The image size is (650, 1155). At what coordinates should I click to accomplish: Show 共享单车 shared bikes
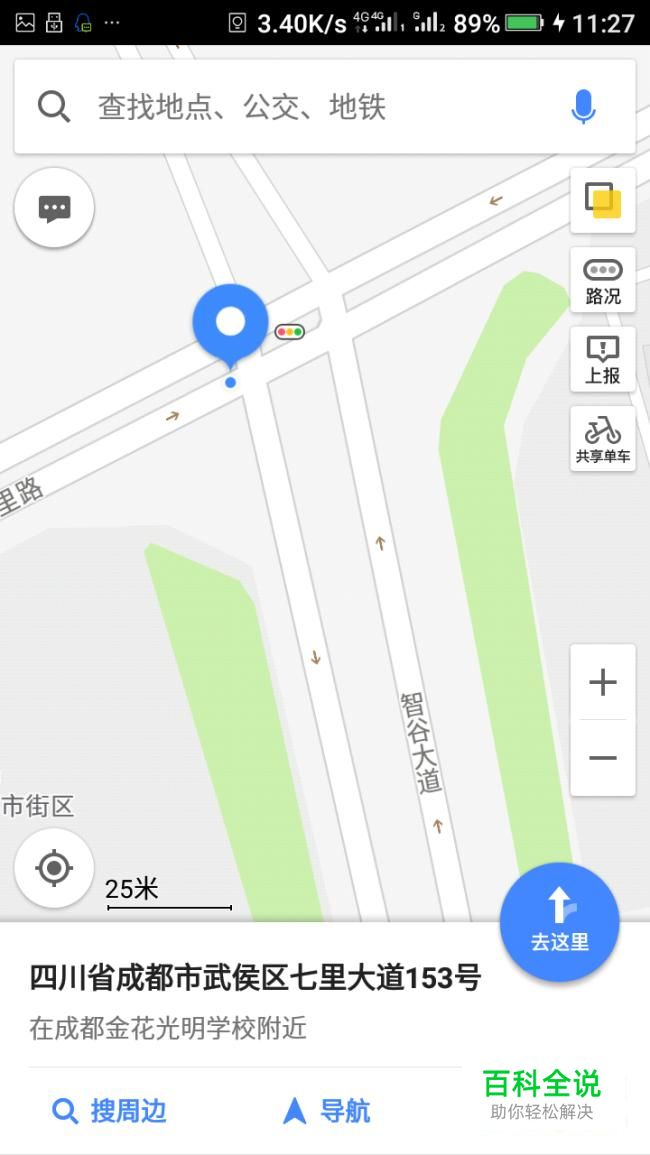pyautogui.click(x=603, y=439)
